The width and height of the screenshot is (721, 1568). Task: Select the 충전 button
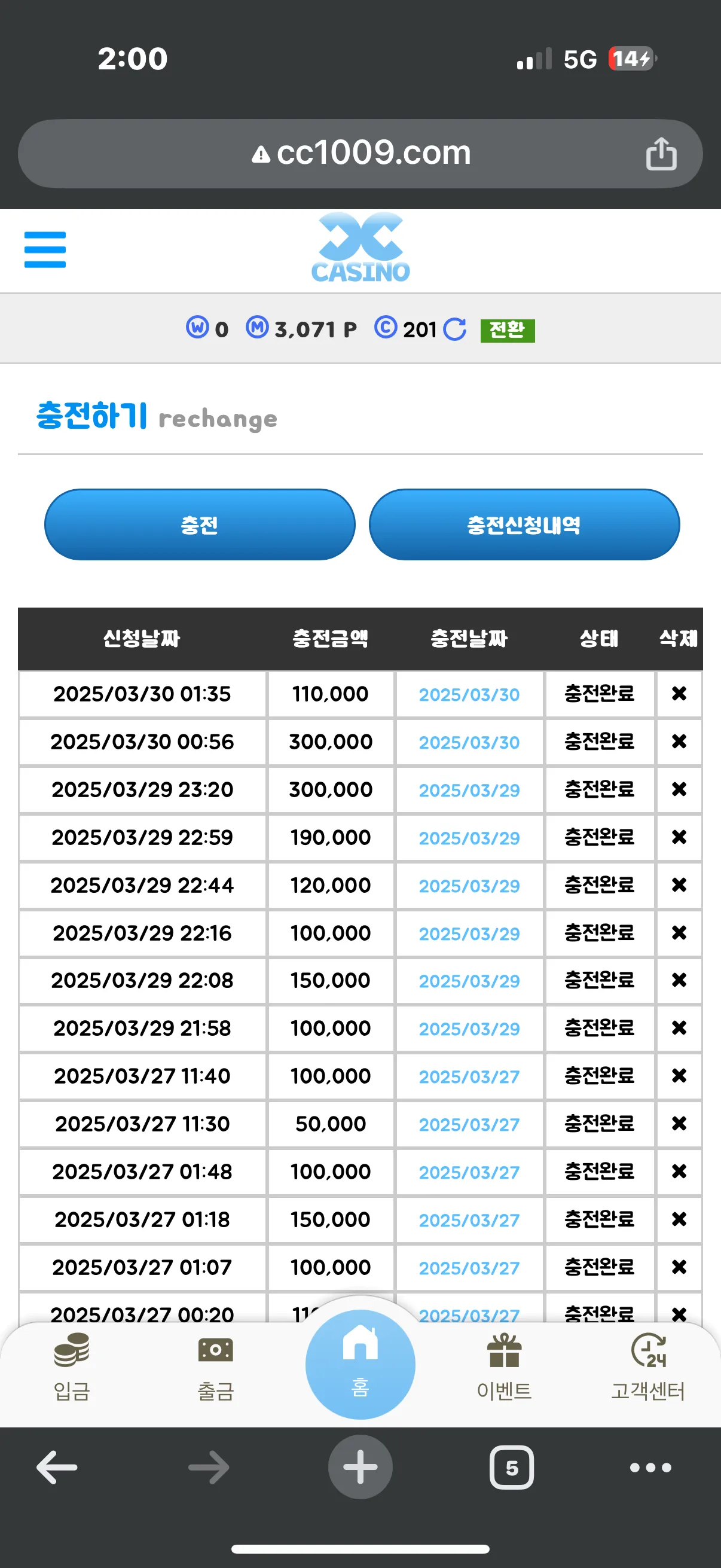coord(200,524)
